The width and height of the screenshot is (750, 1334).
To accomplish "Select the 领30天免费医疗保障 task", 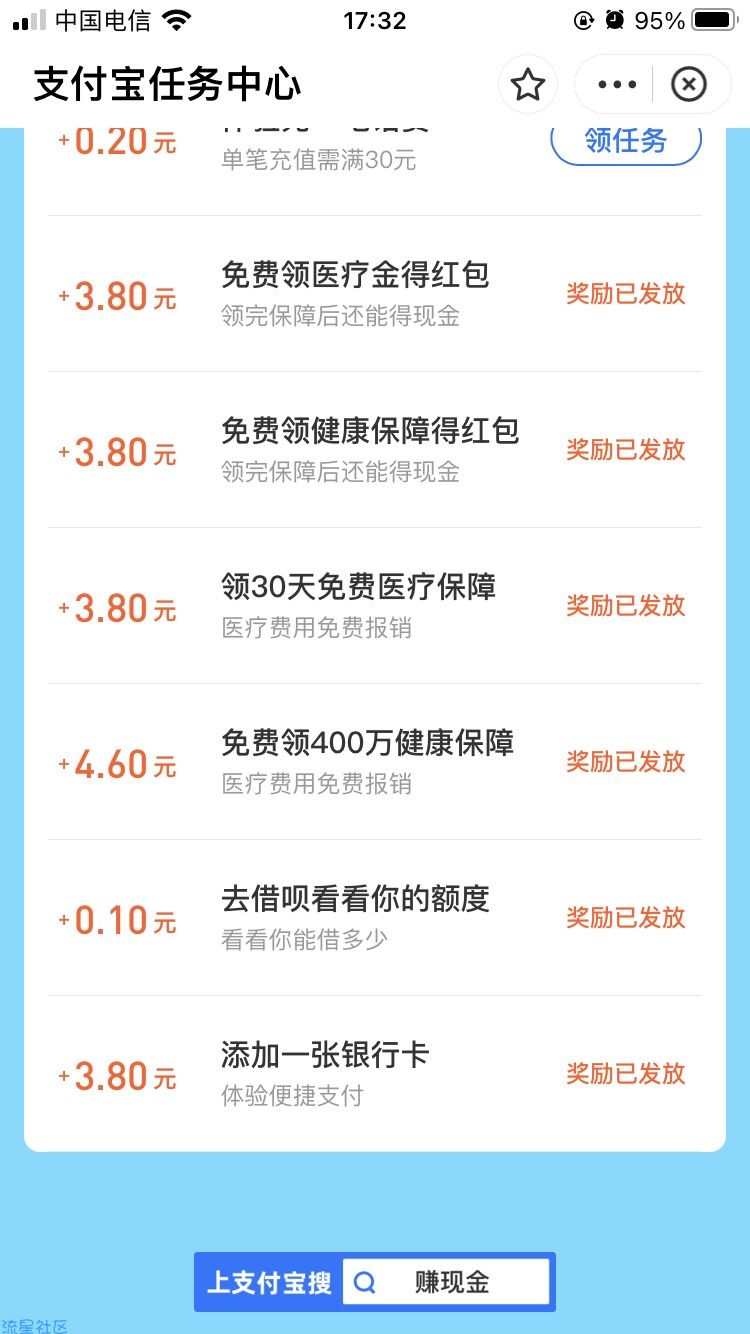I will 375,606.
